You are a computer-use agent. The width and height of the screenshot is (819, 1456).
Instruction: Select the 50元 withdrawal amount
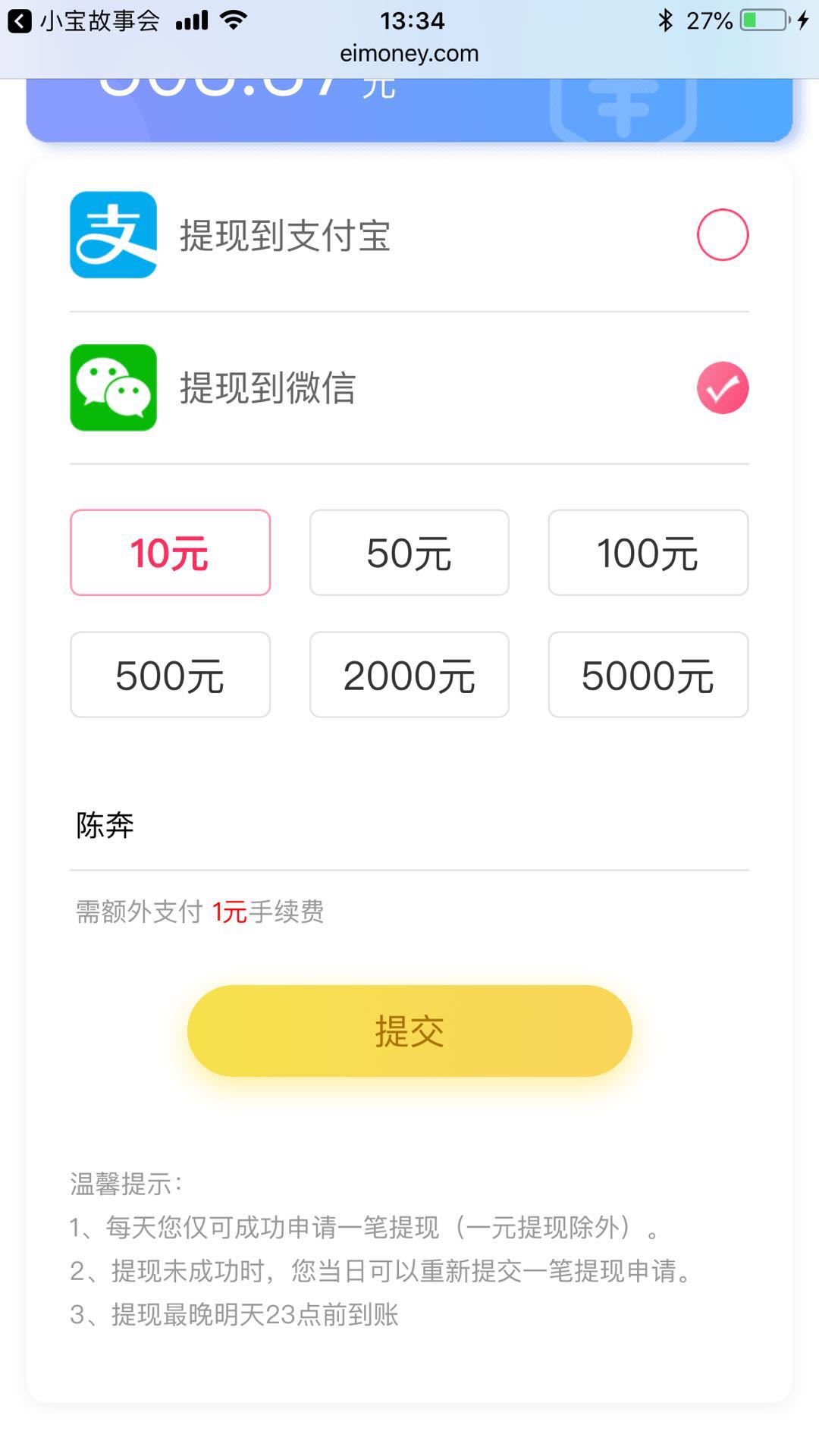coord(409,553)
